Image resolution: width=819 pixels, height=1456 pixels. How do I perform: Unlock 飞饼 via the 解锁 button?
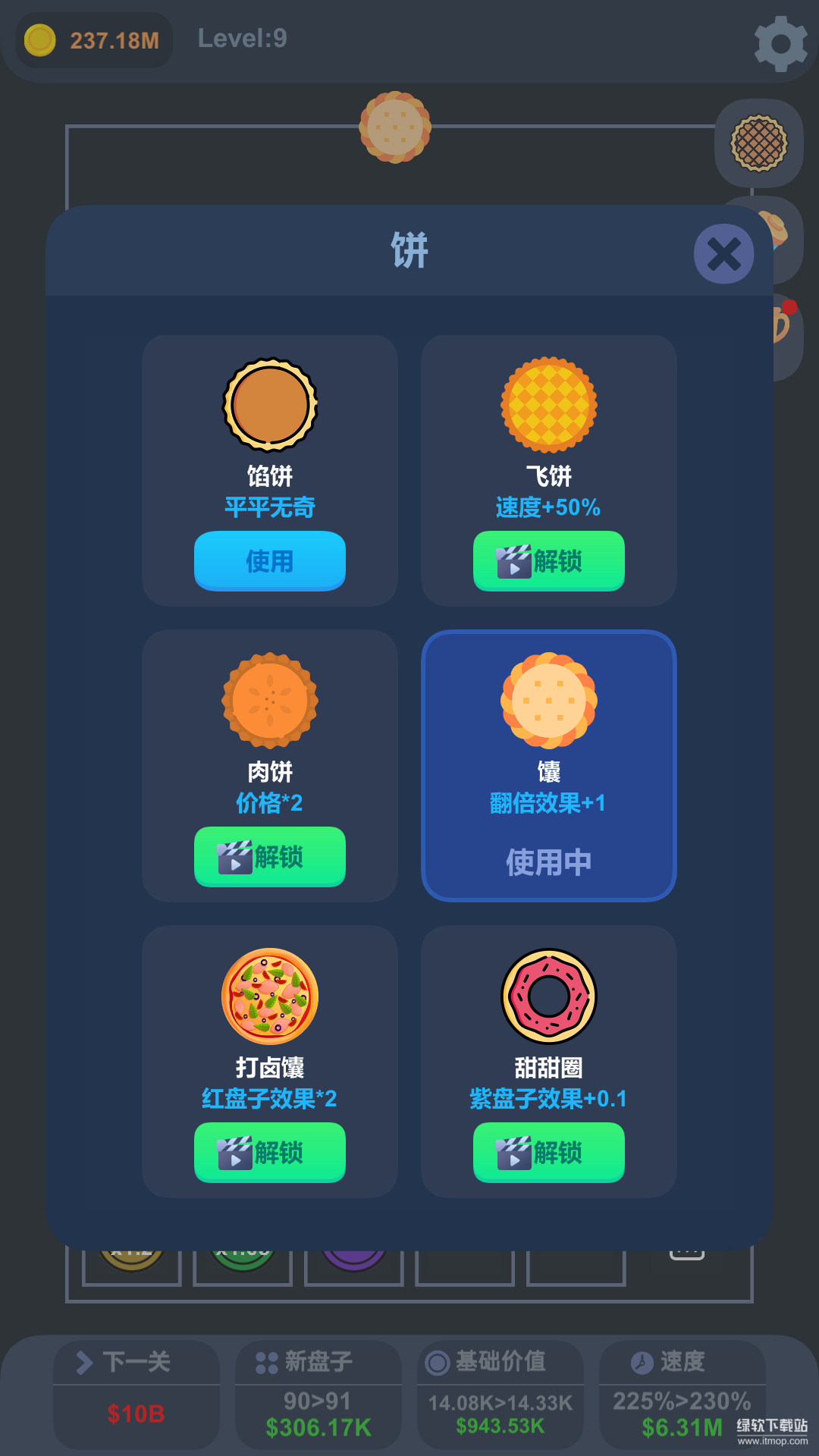[x=548, y=561]
